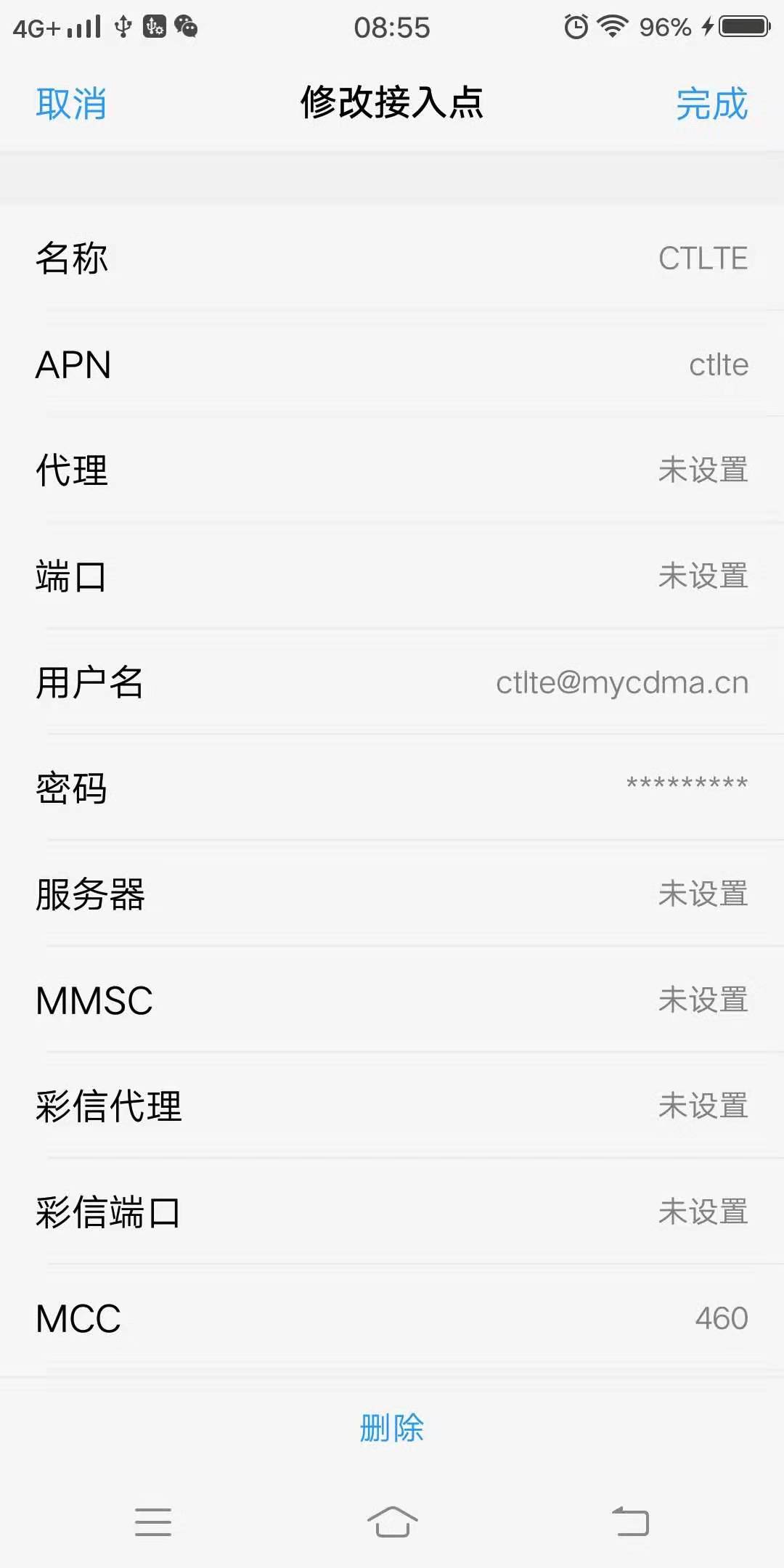Open the 彩信端口 MMS port row
784x1568 pixels.
click(392, 1212)
